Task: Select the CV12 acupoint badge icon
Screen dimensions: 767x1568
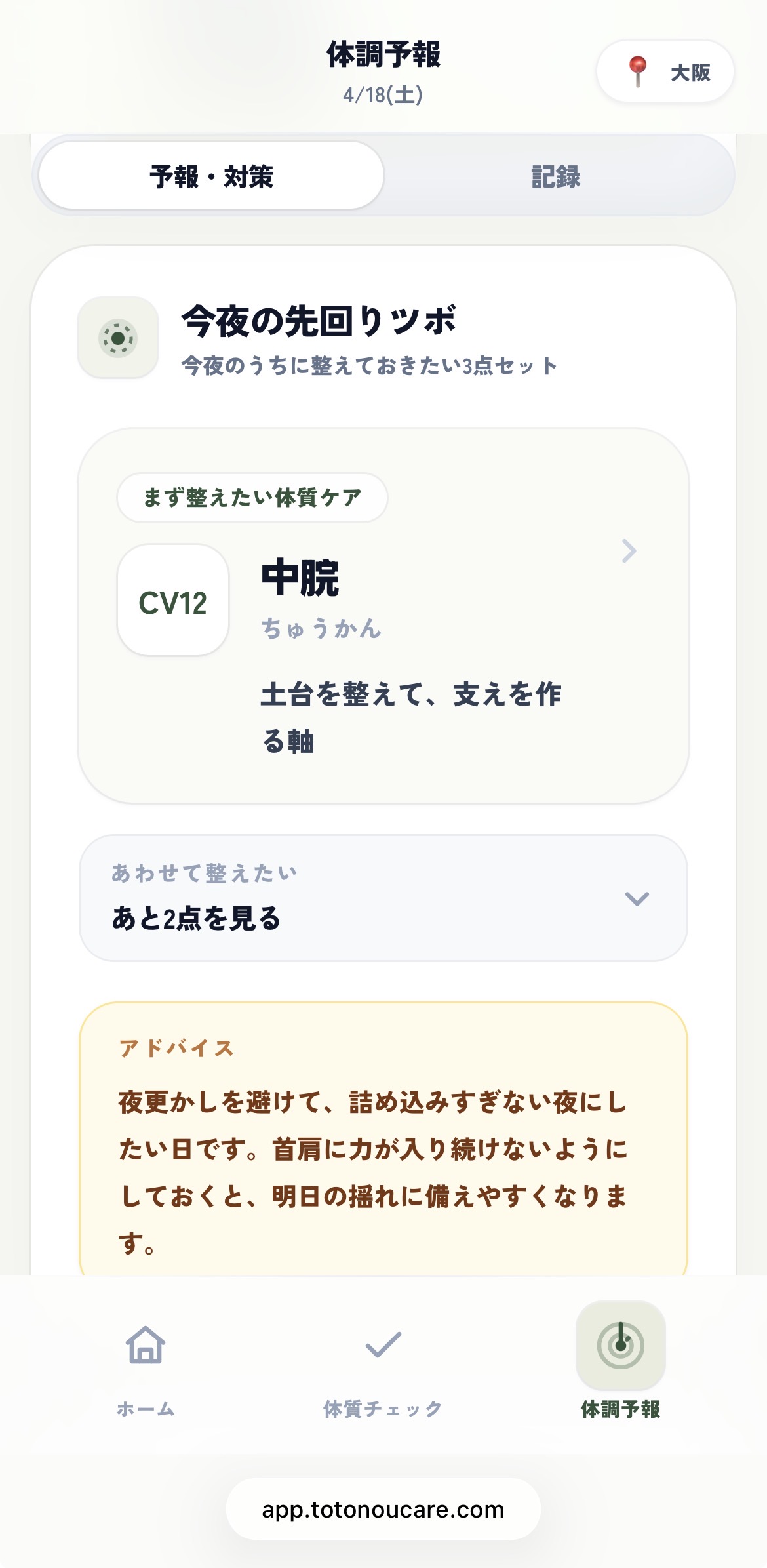Action: 172,600
